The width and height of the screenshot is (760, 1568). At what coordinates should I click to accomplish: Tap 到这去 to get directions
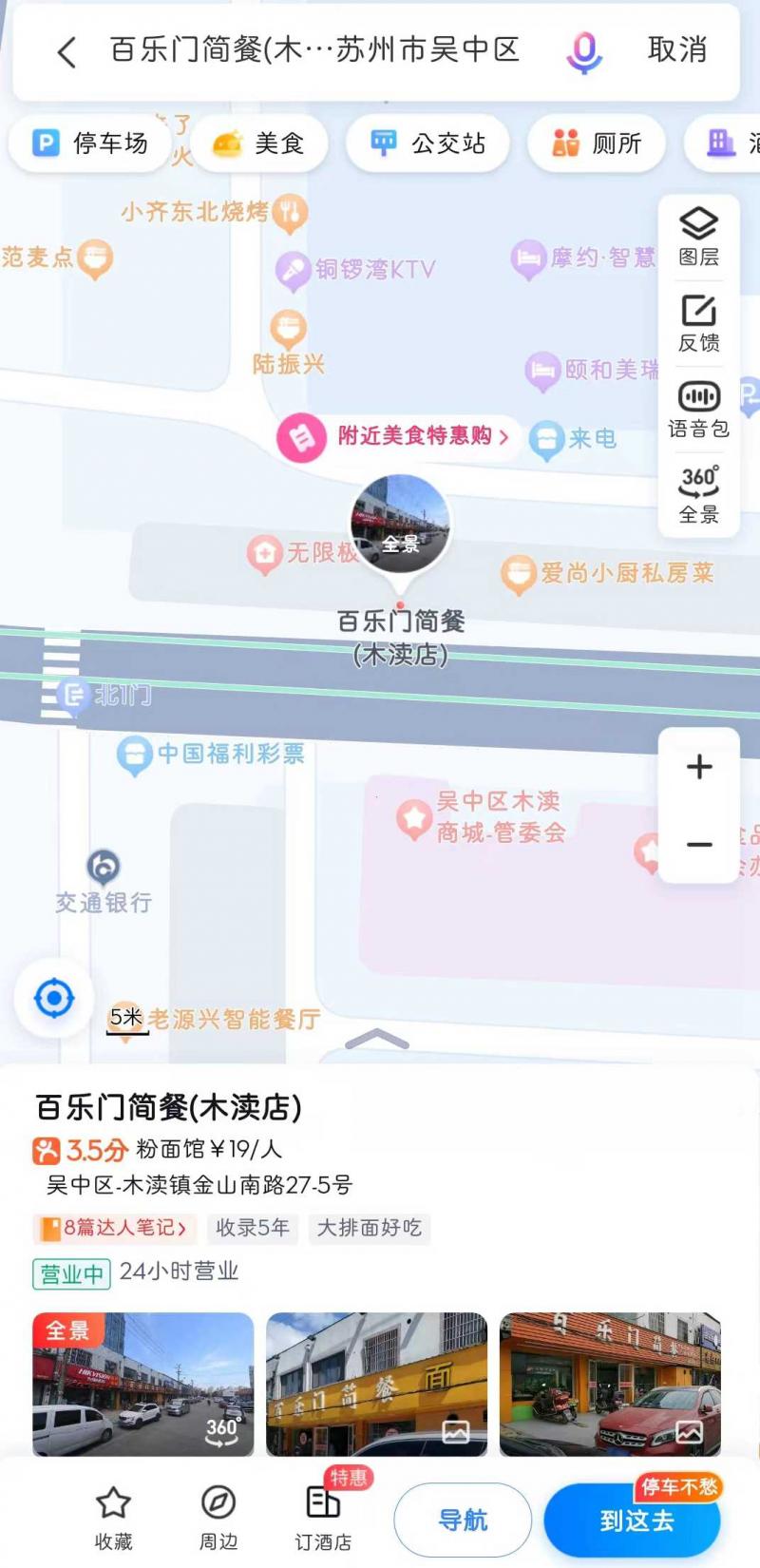(635, 1521)
